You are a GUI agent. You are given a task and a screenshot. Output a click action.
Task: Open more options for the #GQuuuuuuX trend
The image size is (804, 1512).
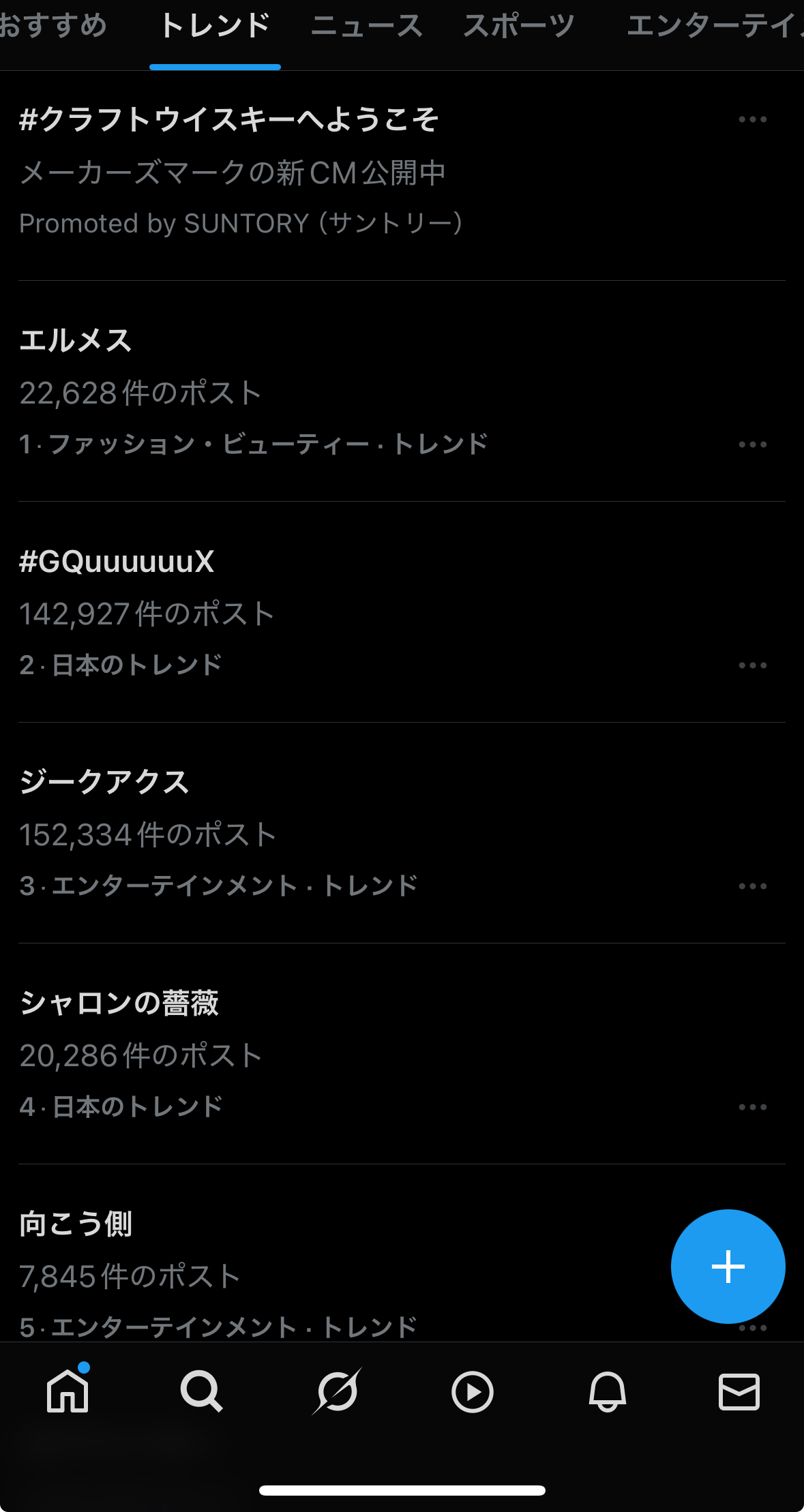(x=752, y=665)
